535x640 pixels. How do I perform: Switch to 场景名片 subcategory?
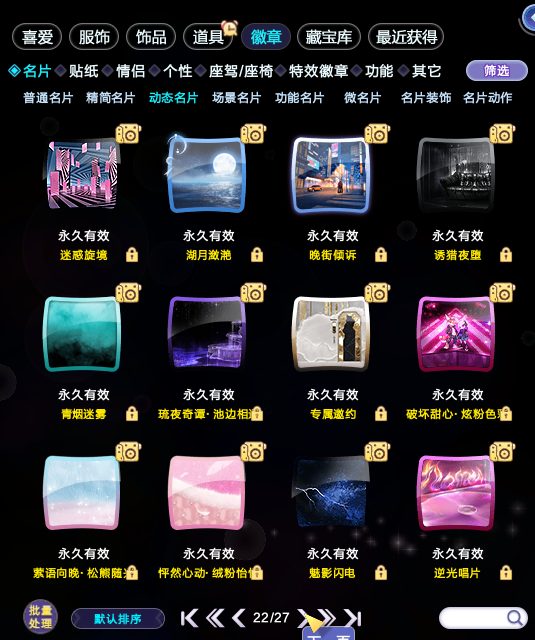(236, 98)
